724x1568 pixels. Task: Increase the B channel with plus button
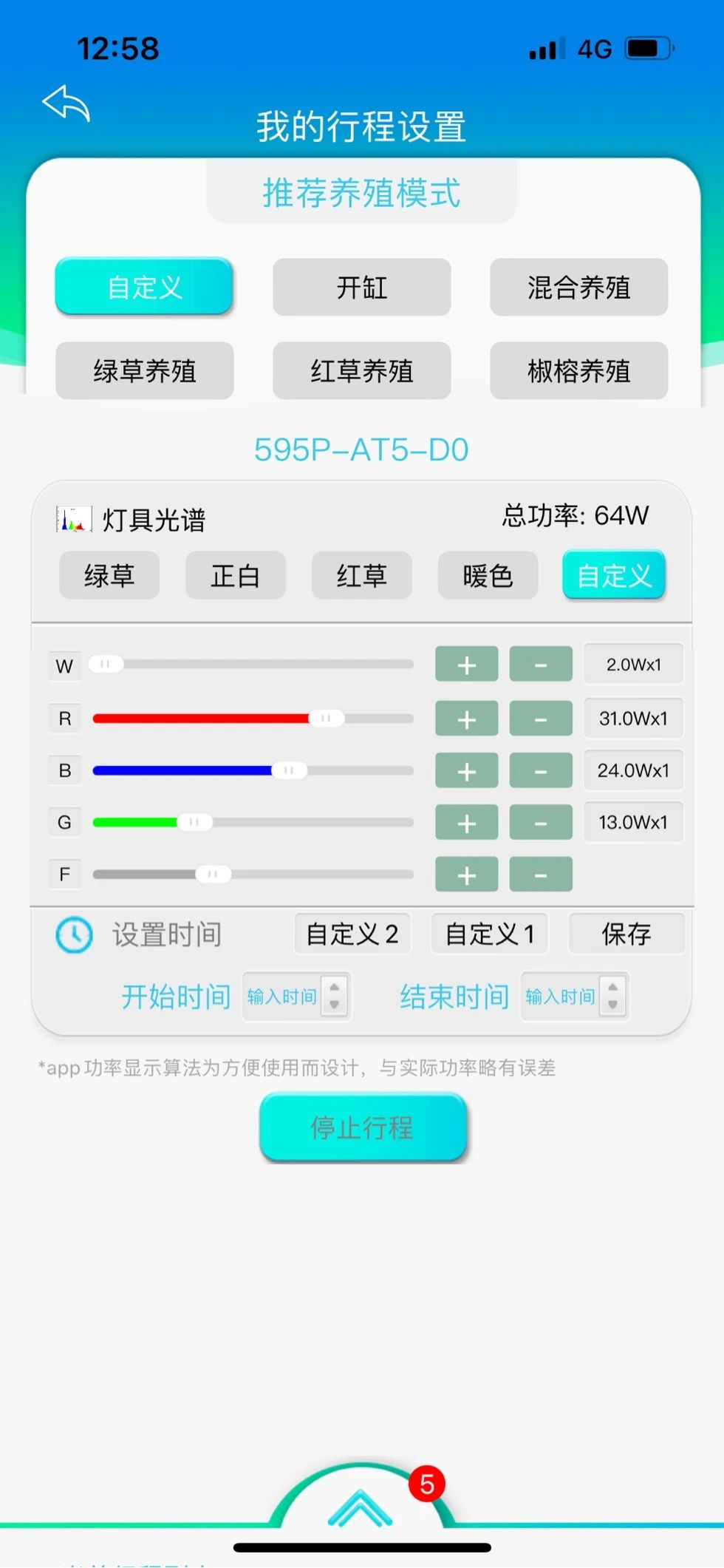coord(466,771)
